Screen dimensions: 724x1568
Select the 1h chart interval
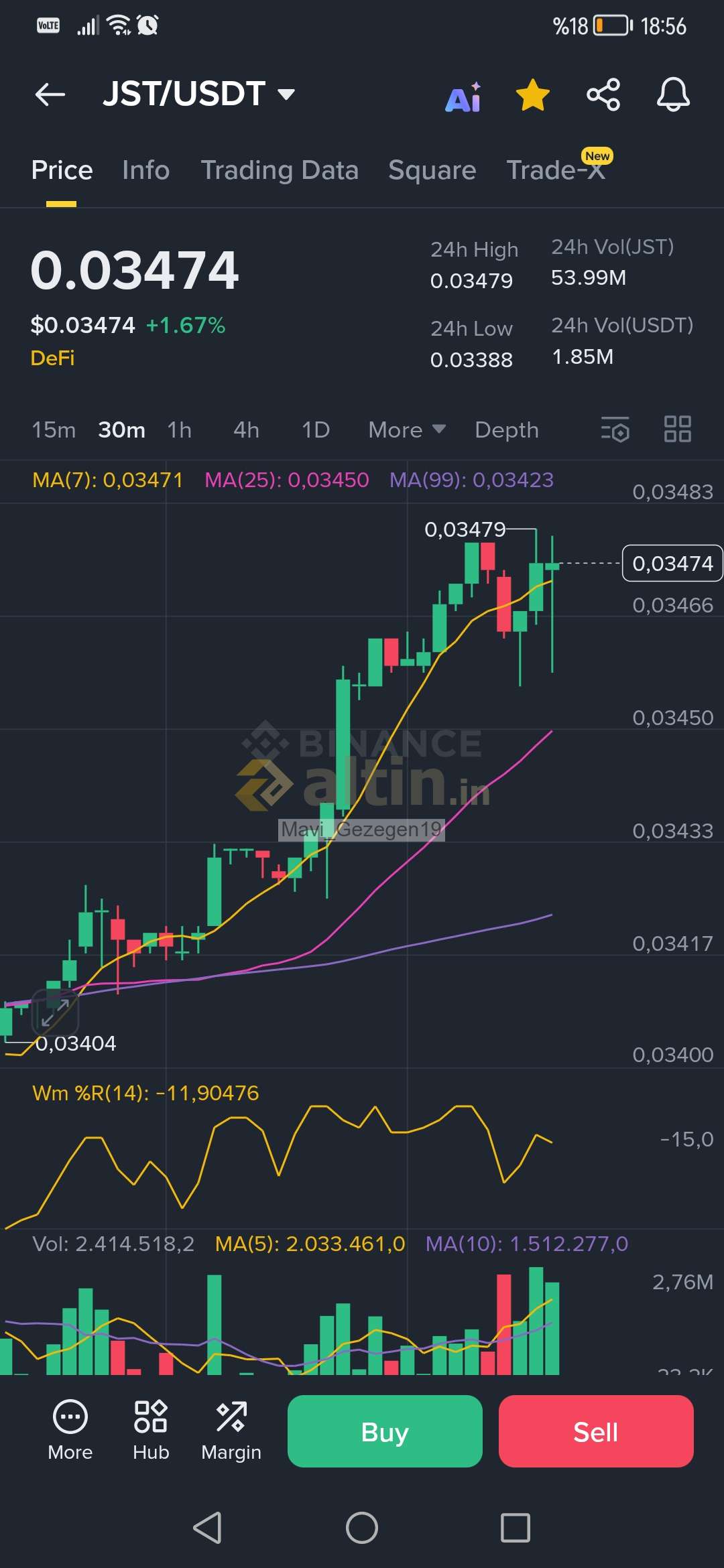[x=179, y=430]
